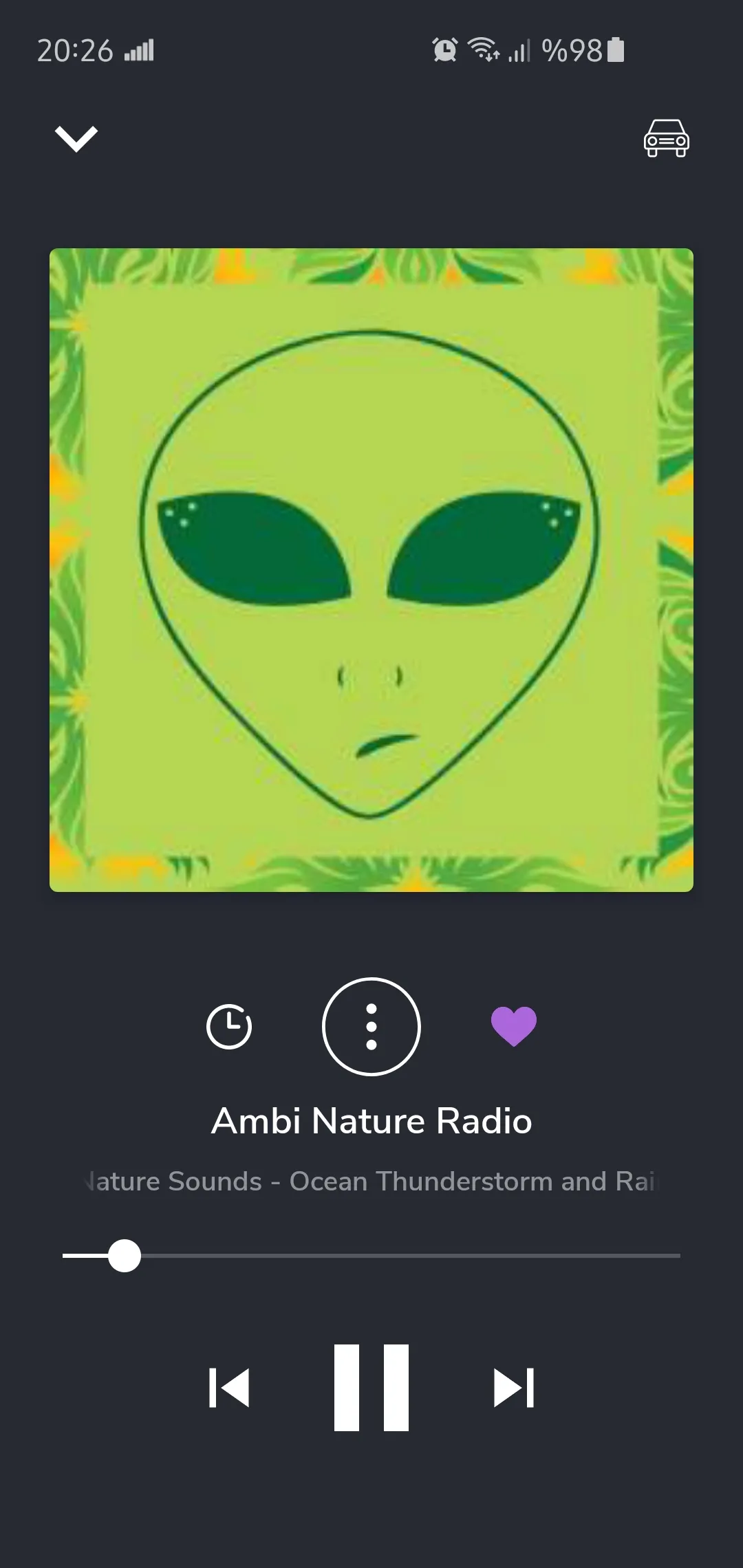Skip to the previous station
This screenshot has height=1568, width=743.
pyautogui.click(x=229, y=1388)
